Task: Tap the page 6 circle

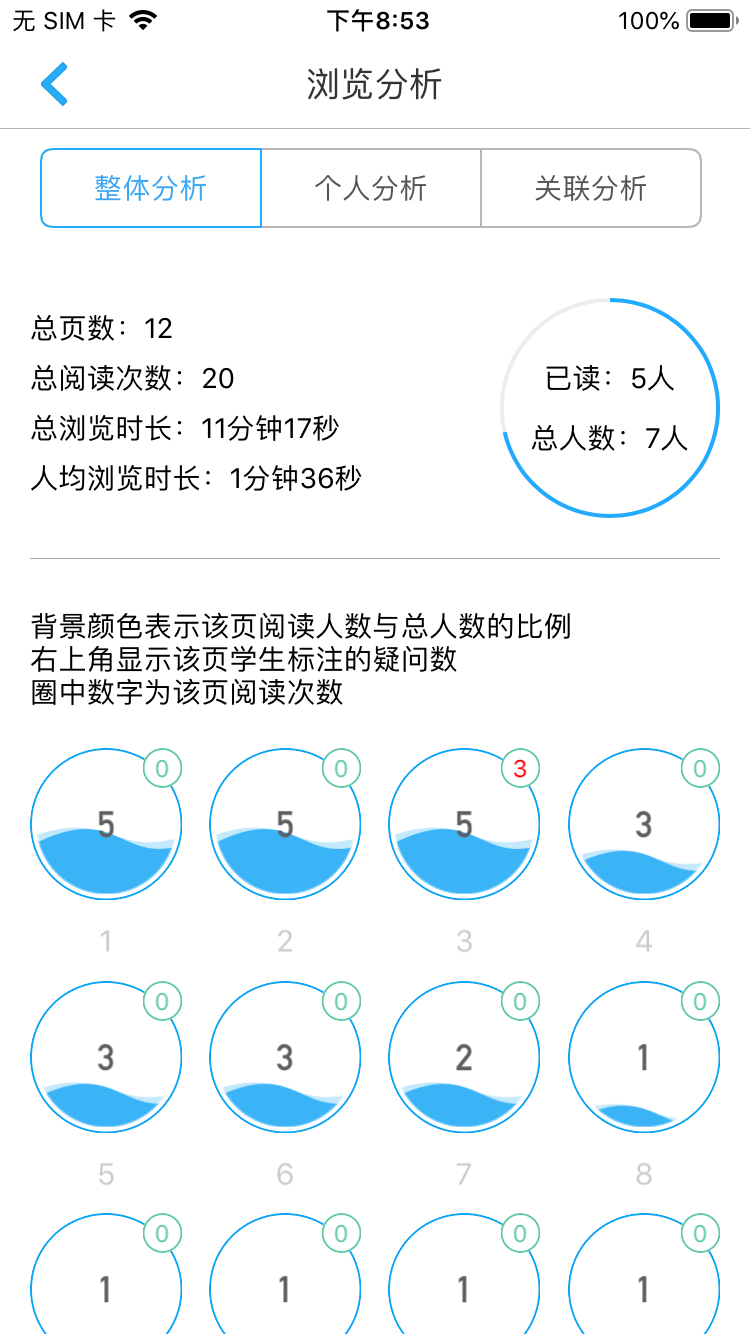Action: (285, 1058)
